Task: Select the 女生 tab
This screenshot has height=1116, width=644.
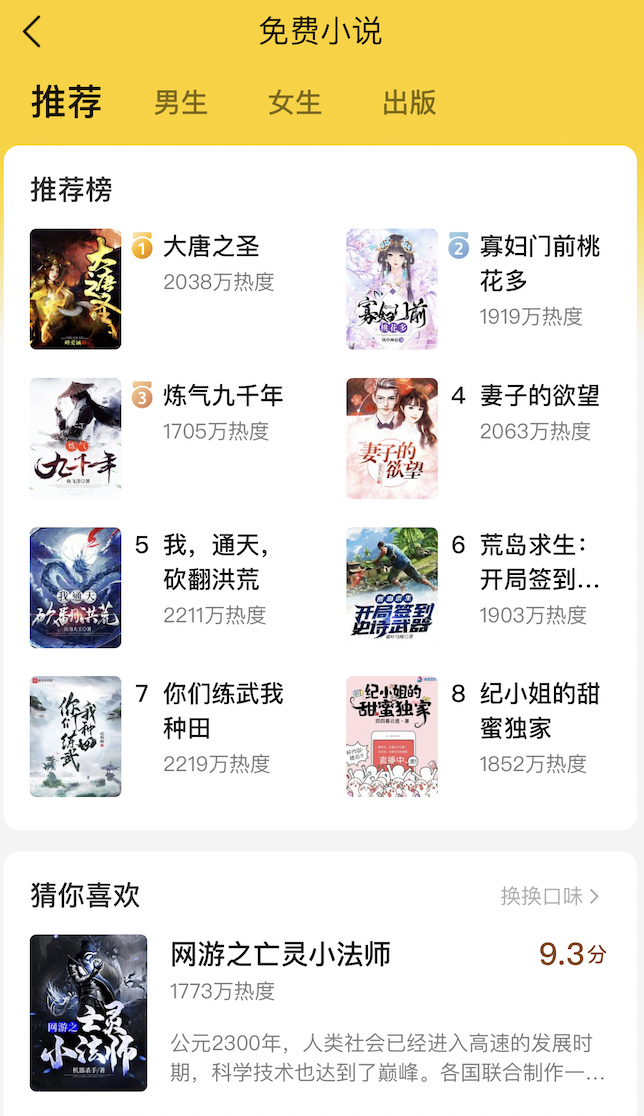Action: (x=295, y=102)
